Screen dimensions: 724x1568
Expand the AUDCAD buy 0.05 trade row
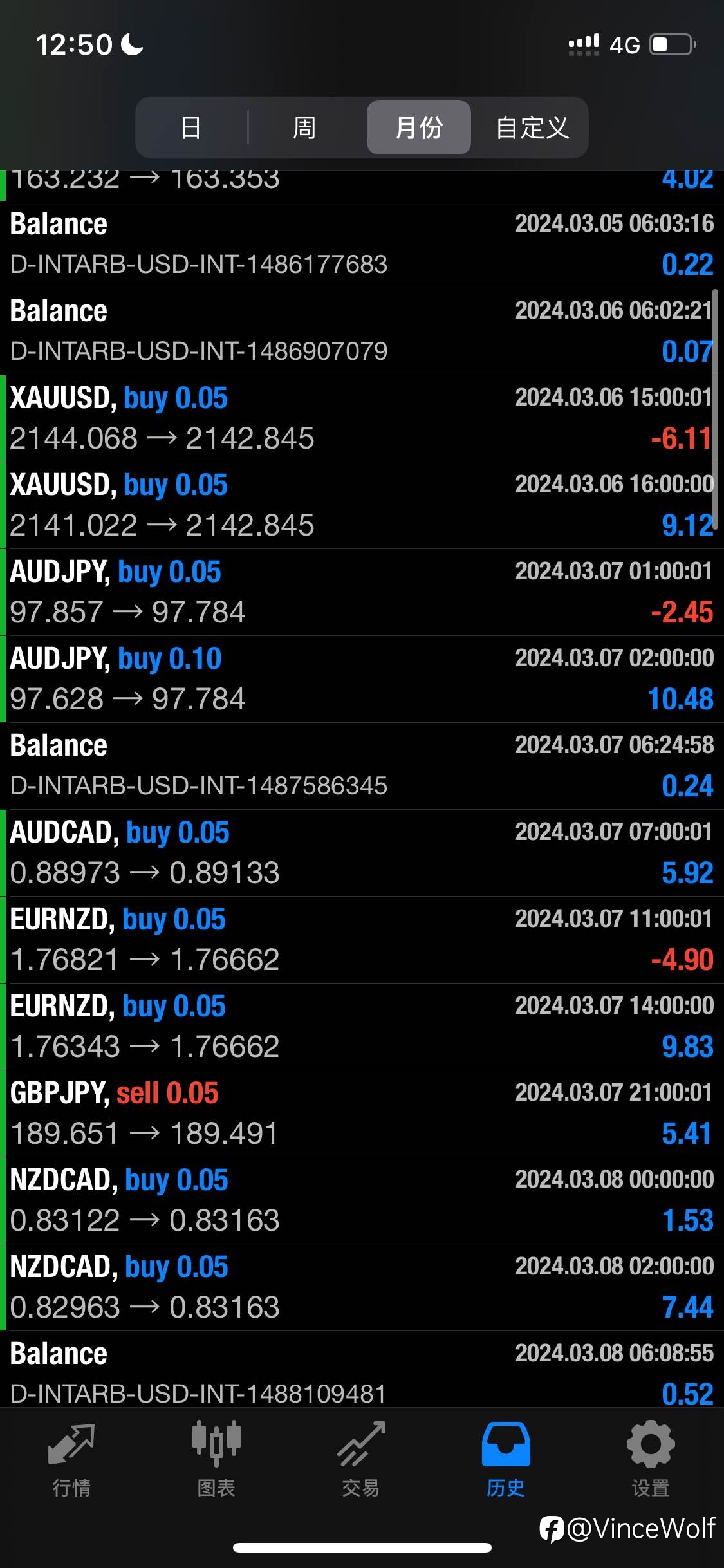coord(362,853)
